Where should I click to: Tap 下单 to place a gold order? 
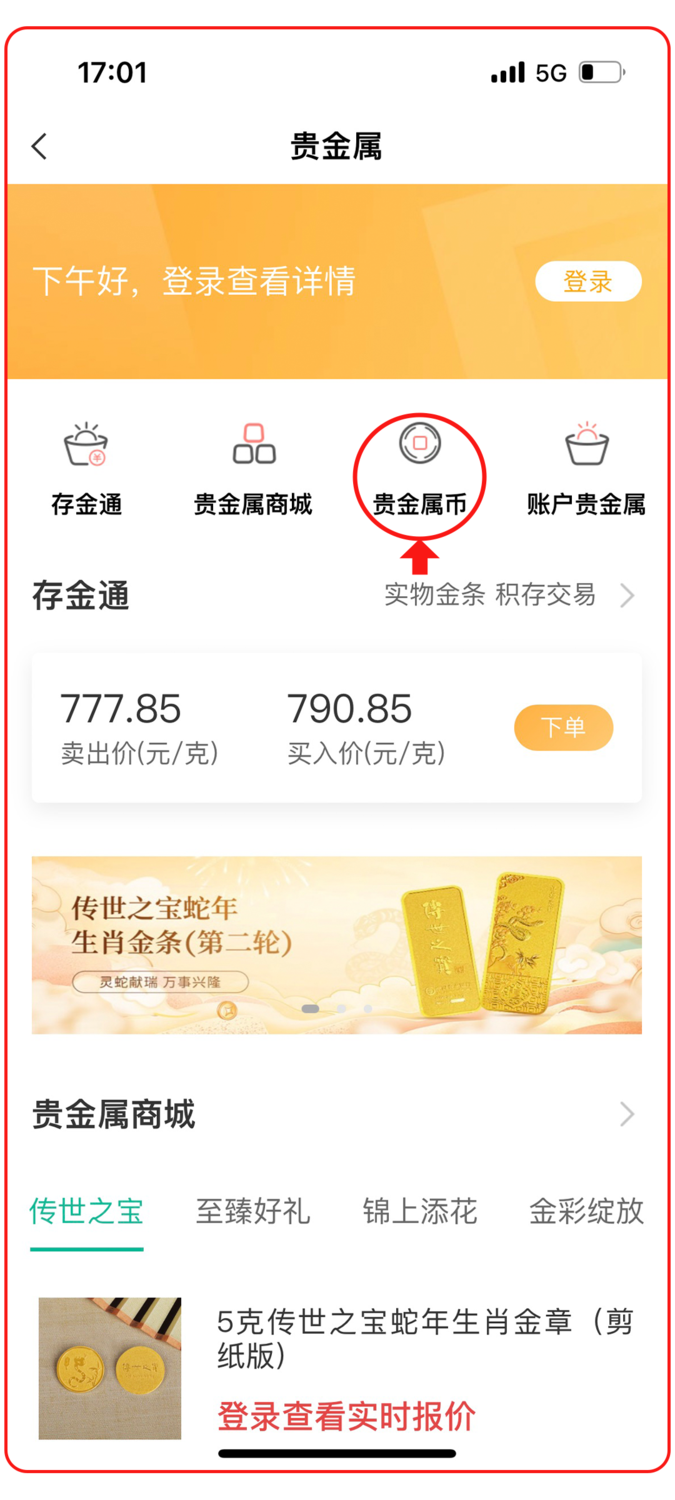point(563,727)
